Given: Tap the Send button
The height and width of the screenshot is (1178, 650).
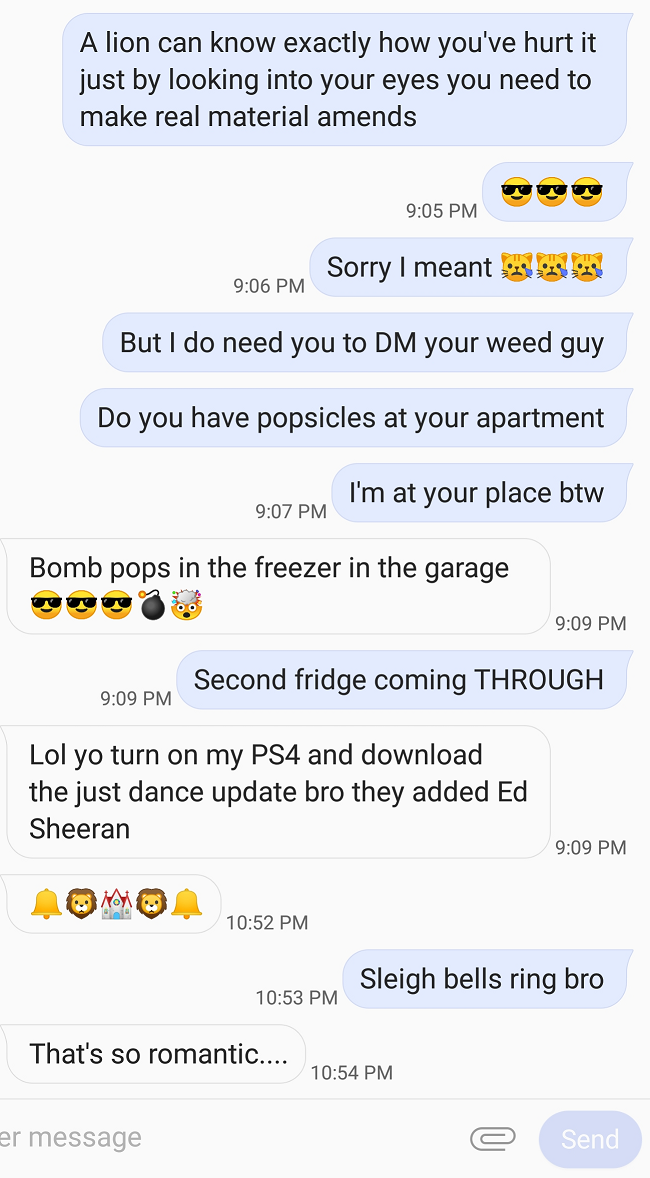Looking at the screenshot, I should point(590,1139).
